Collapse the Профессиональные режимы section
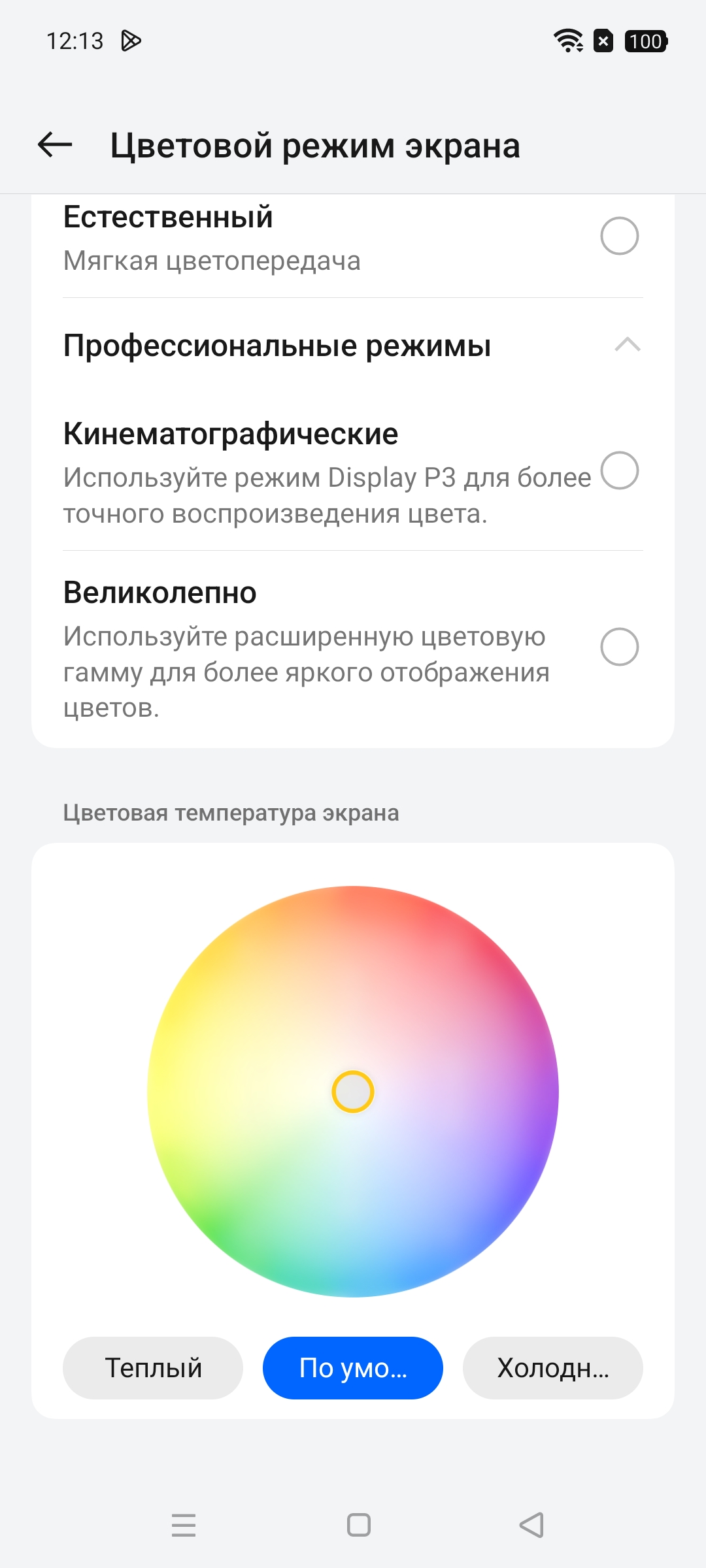706x1568 pixels. click(627, 345)
